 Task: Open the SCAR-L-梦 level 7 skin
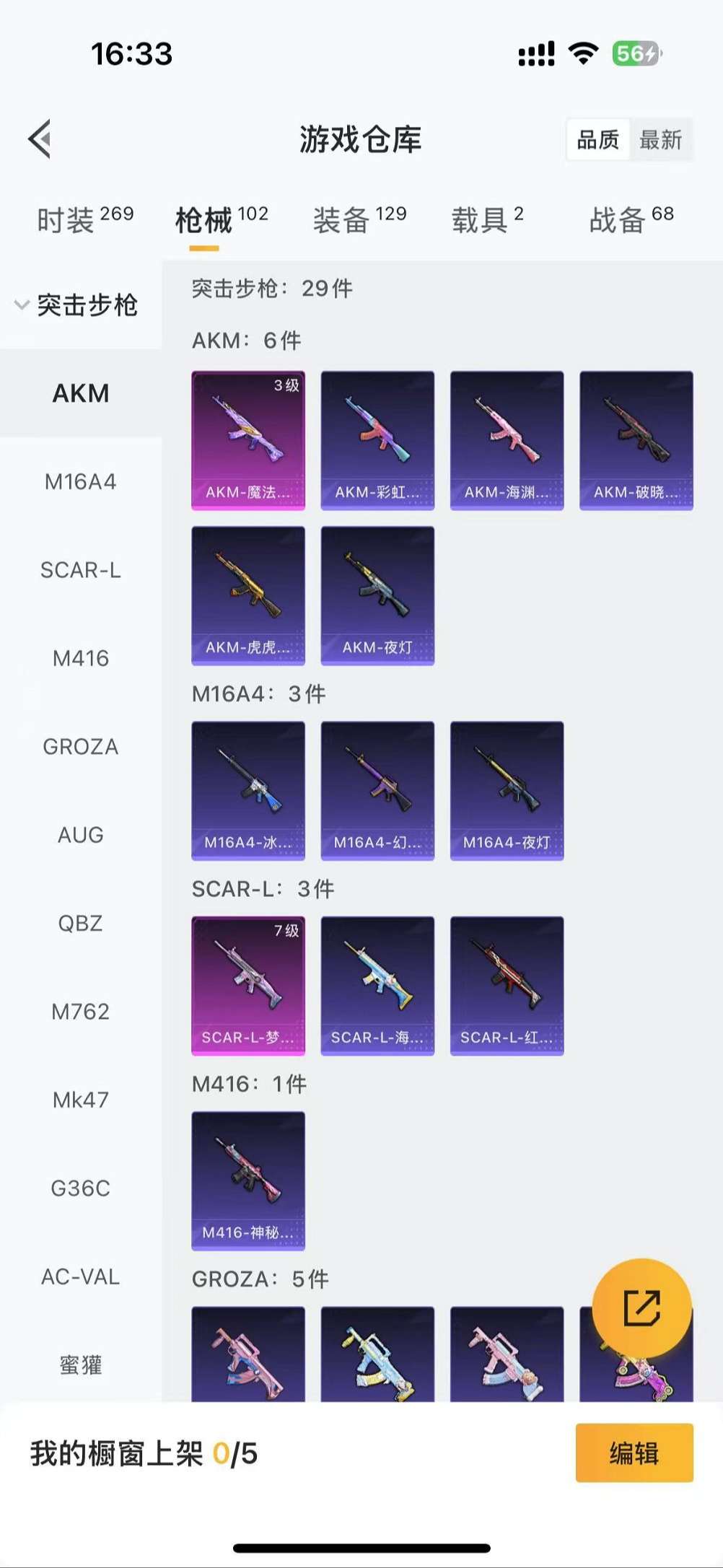coord(247,986)
